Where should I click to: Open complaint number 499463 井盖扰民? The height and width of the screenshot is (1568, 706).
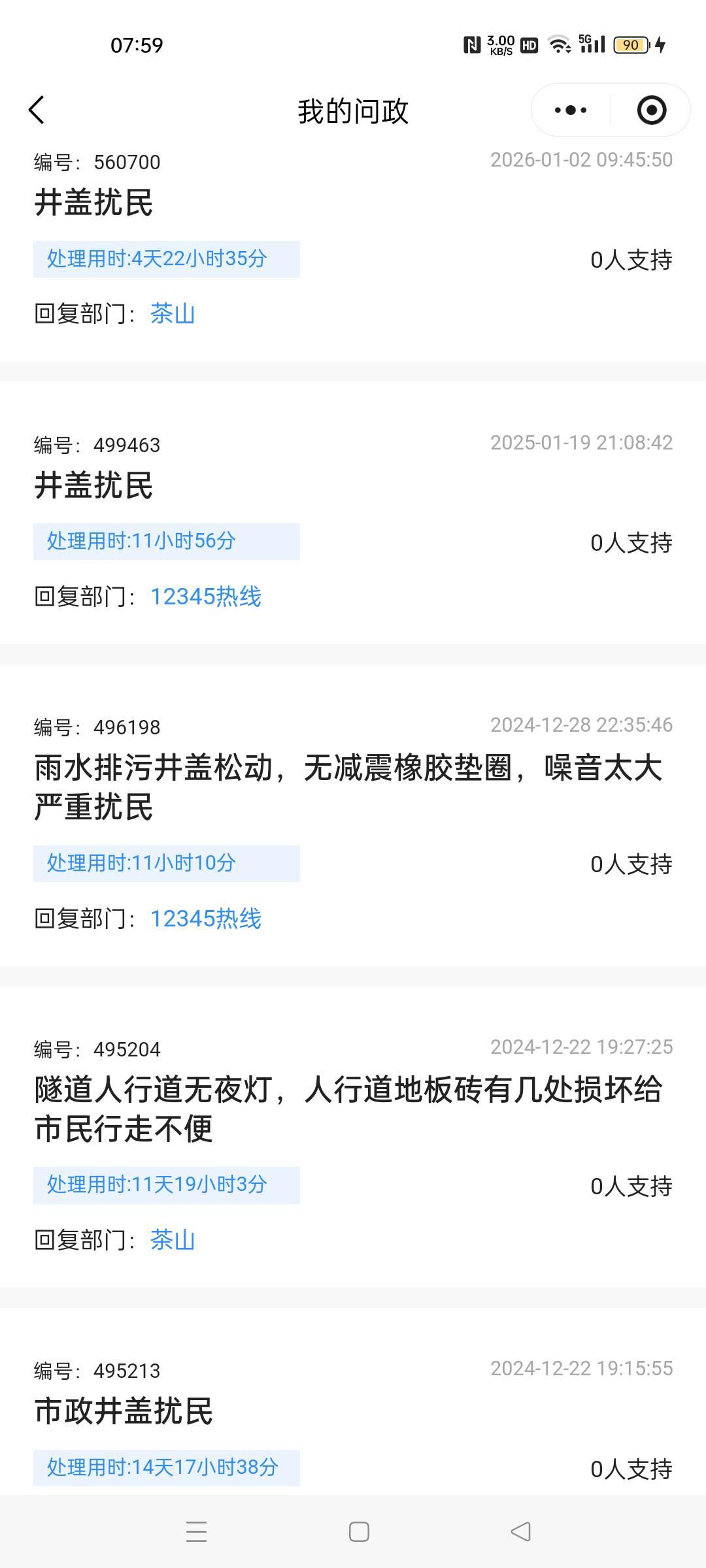94,485
